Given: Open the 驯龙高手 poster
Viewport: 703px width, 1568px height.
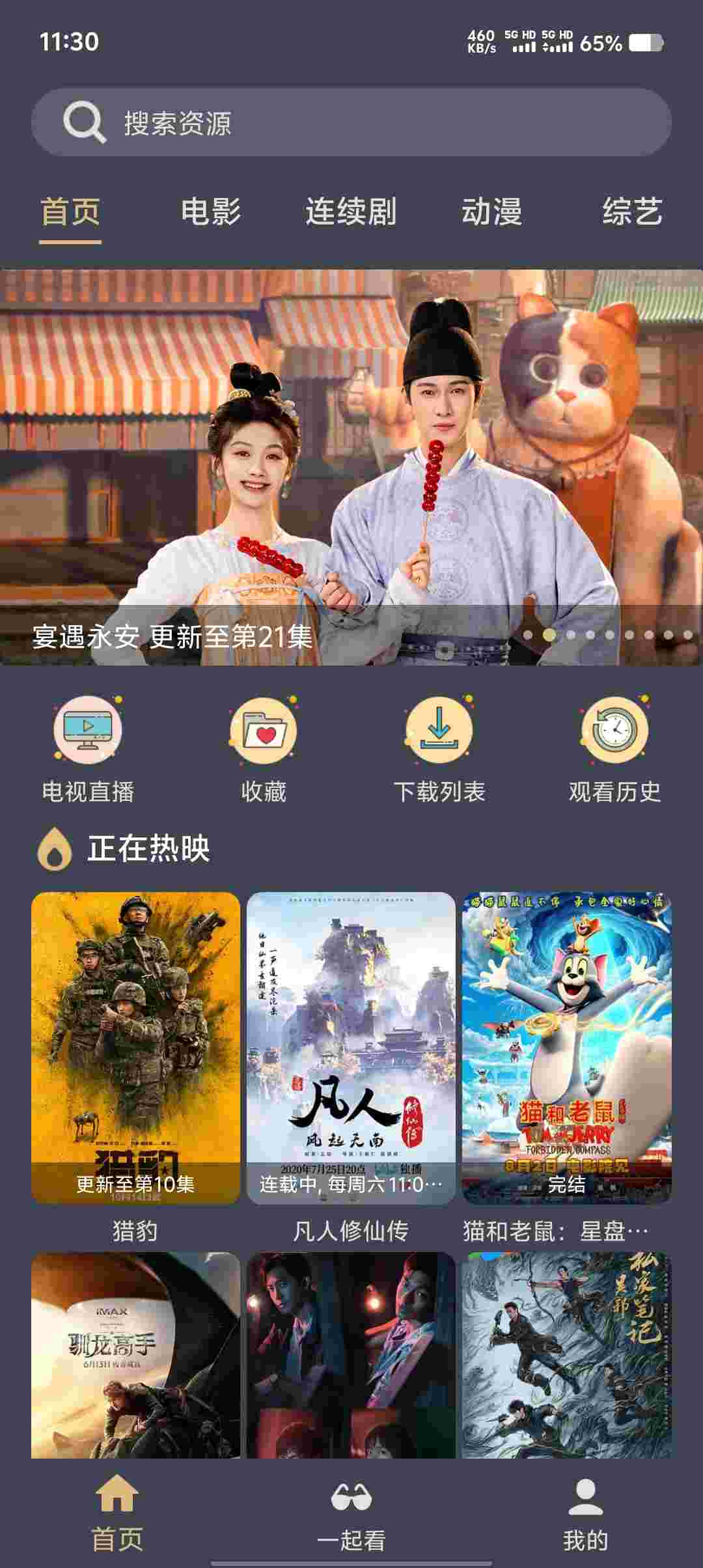Looking at the screenshot, I should [x=135, y=1354].
